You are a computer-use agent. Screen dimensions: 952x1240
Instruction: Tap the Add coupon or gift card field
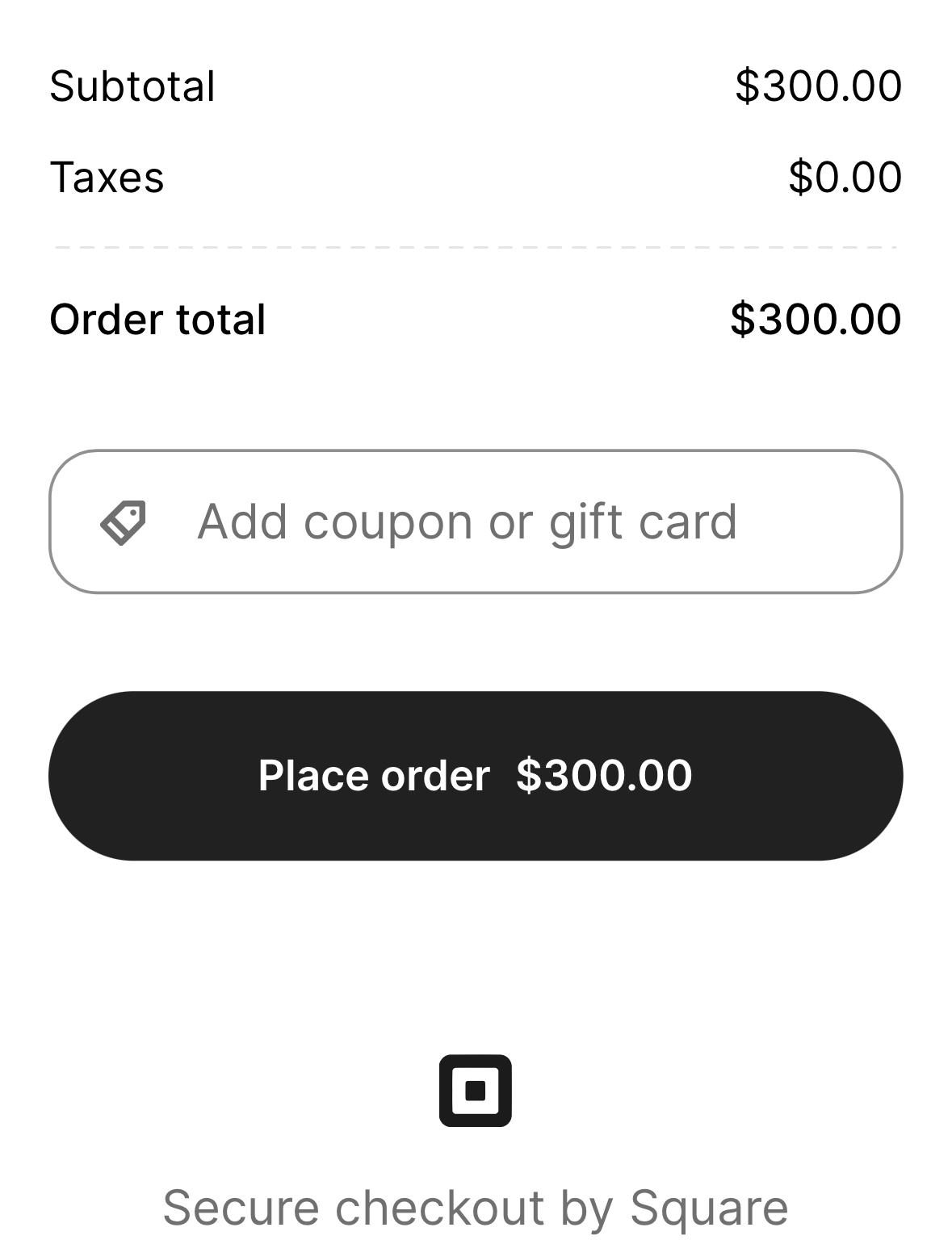pos(475,522)
